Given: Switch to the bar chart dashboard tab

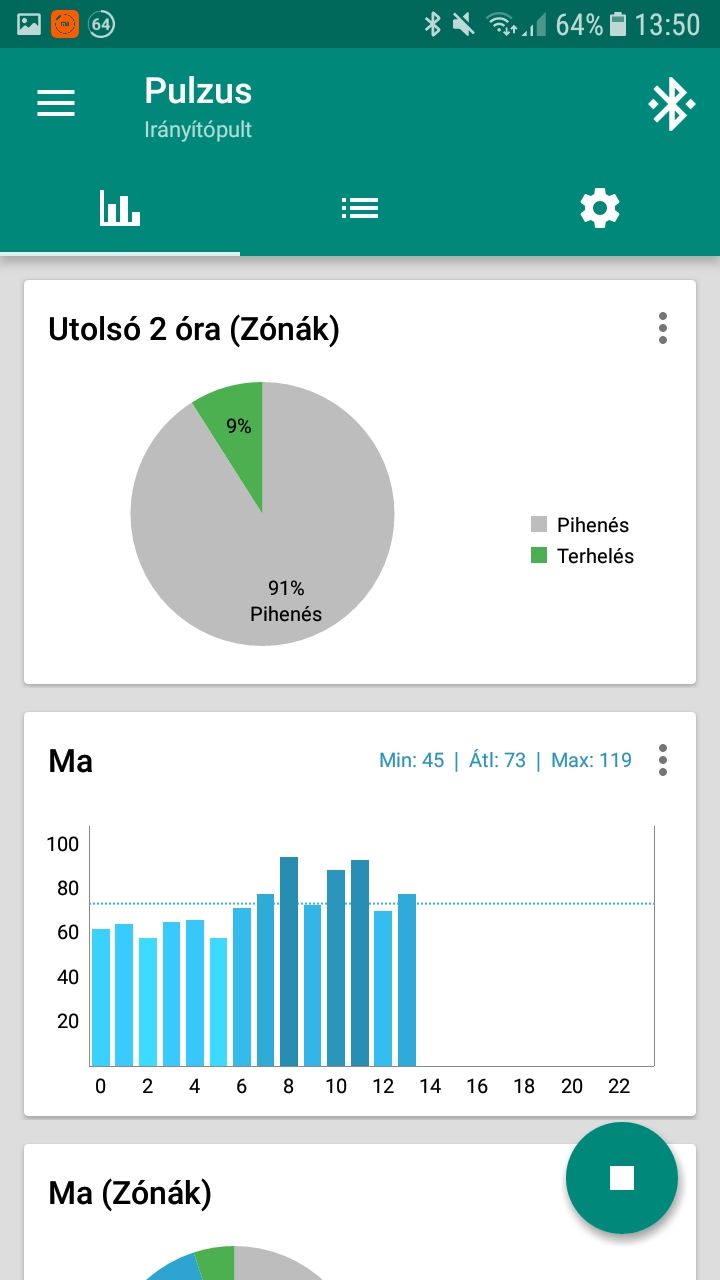Looking at the screenshot, I should (x=120, y=208).
